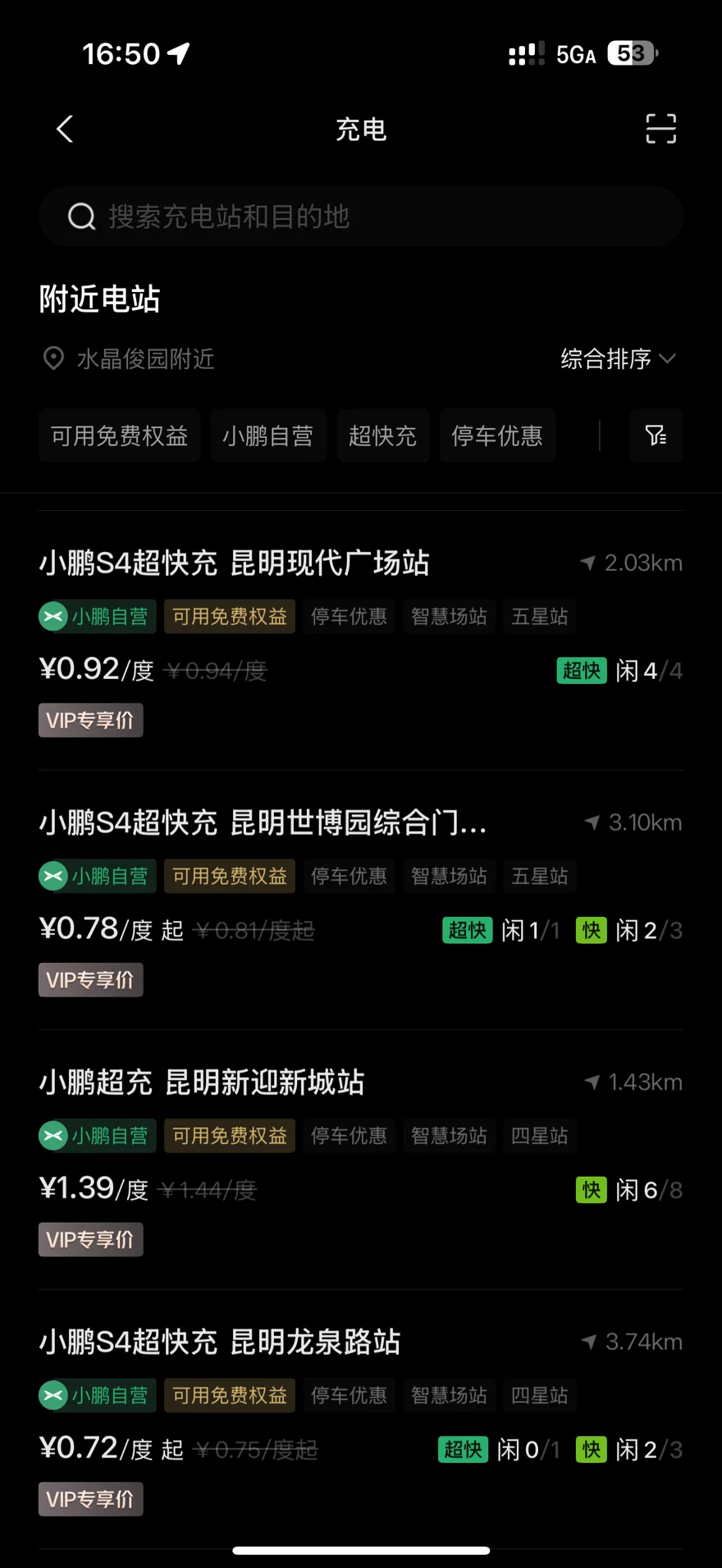Open the advanced filter icon

(x=656, y=435)
